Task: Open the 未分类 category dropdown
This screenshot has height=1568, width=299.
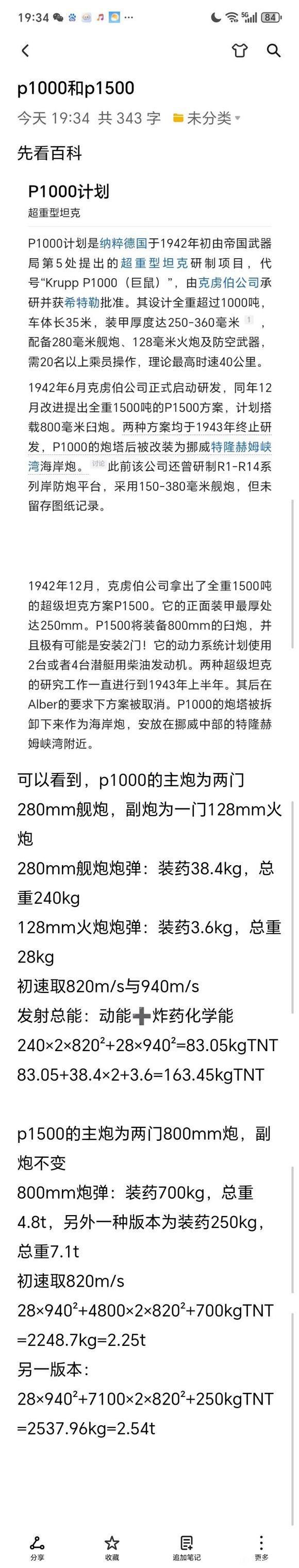Action: click(x=207, y=117)
